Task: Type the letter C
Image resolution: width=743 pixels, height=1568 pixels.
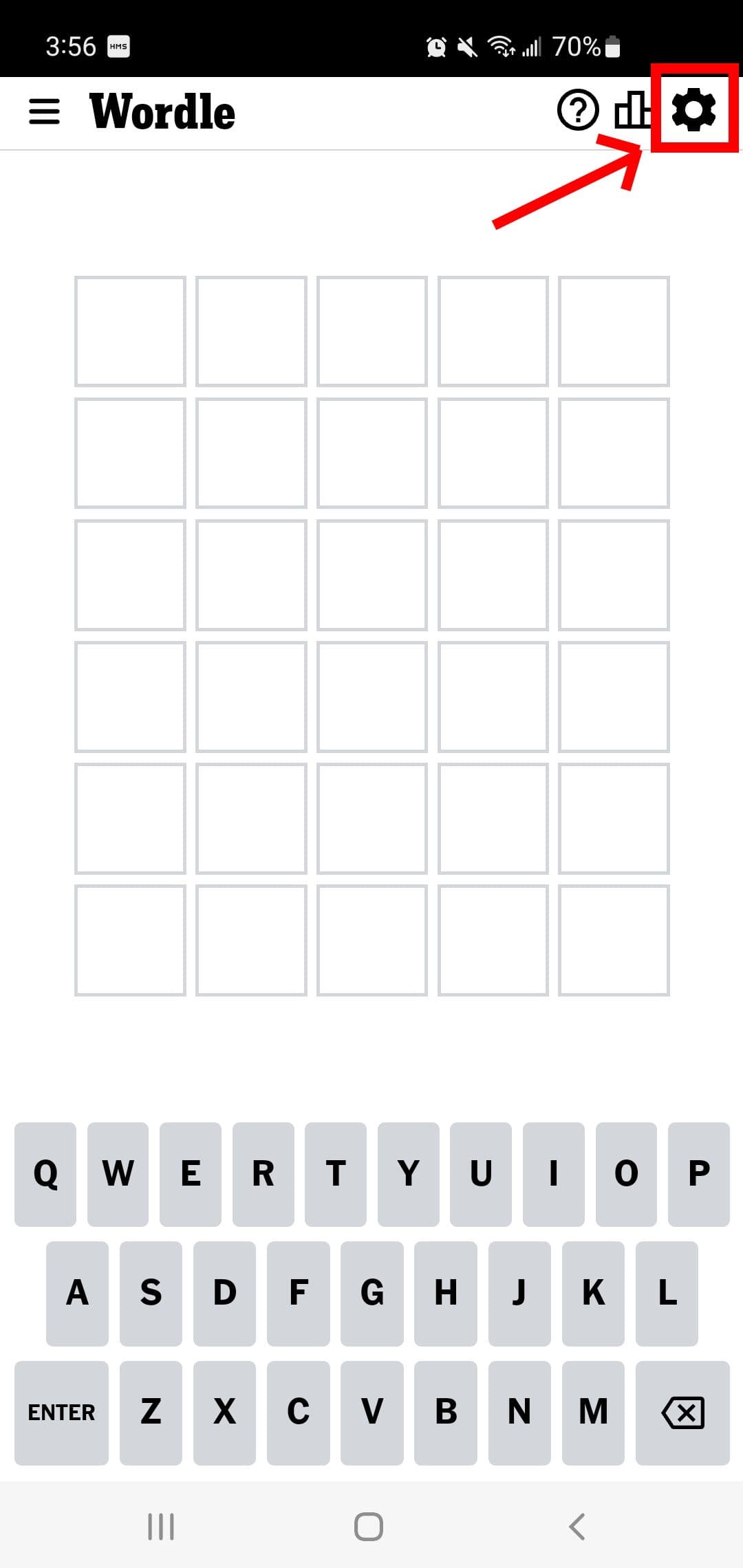Action: 298,1413
